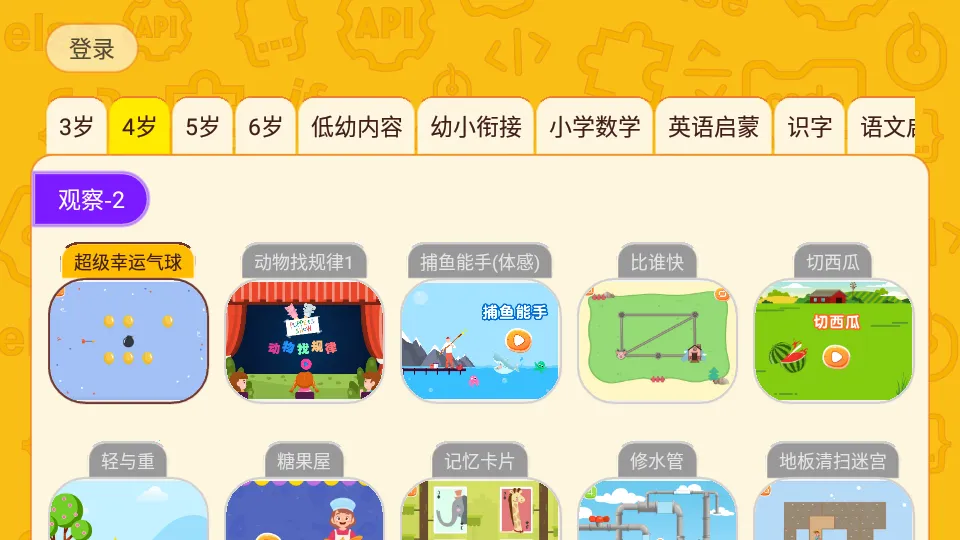
Task: Select the 识字 tab
Action: [x=809, y=127]
